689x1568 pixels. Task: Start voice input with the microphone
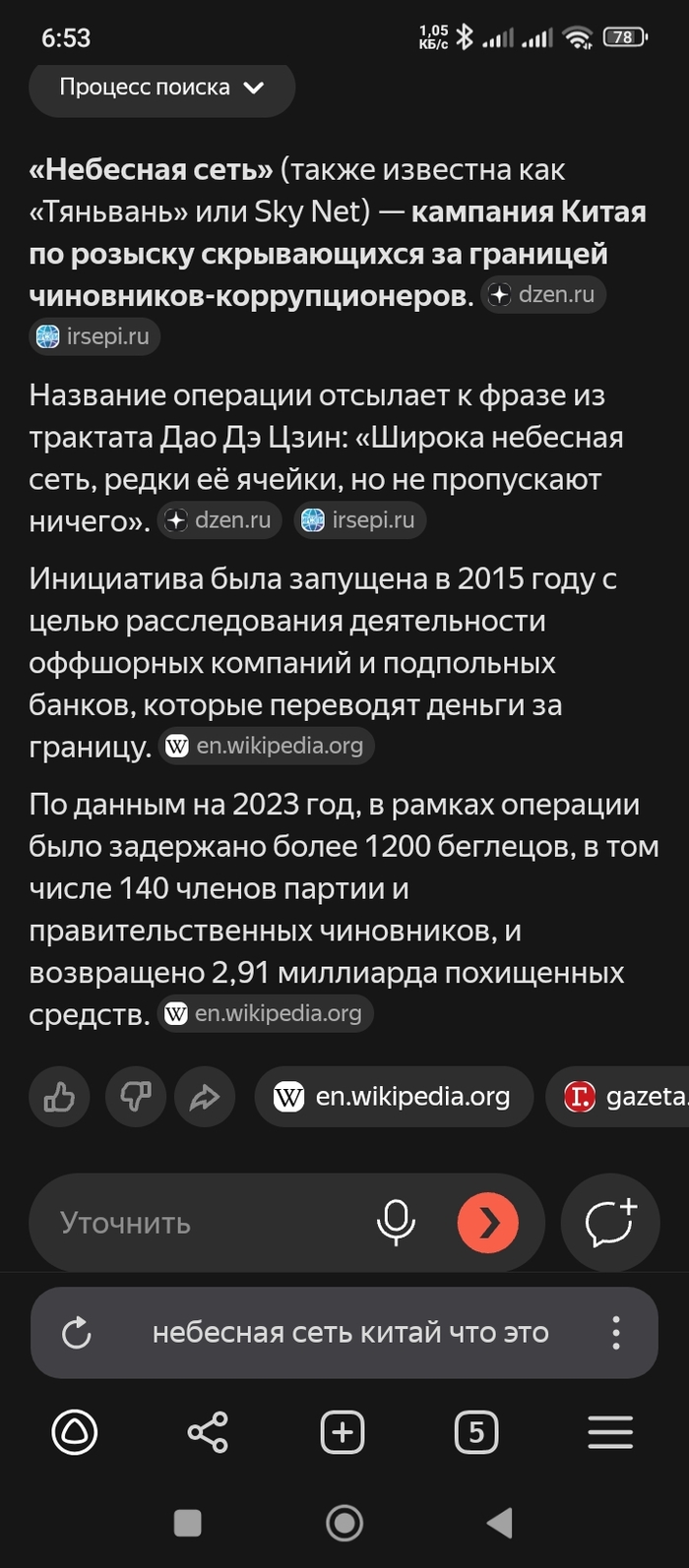(x=396, y=1223)
